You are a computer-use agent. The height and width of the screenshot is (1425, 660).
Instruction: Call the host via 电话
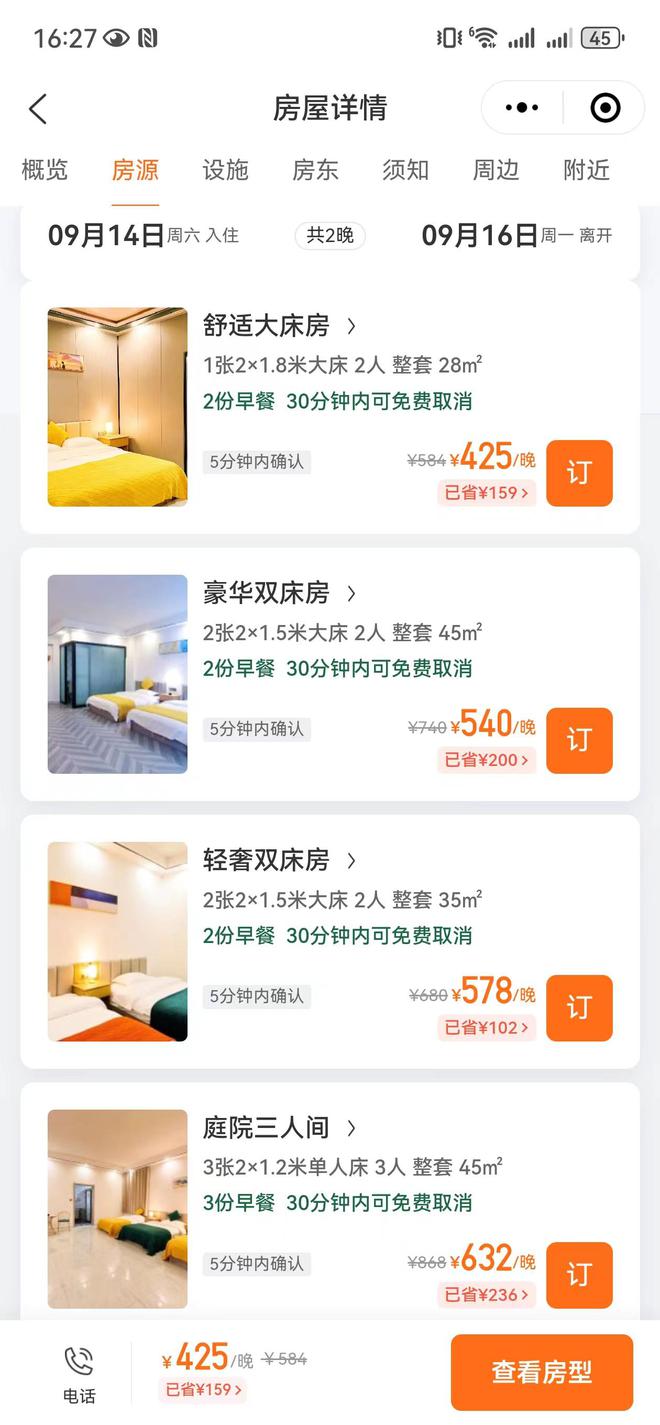click(x=79, y=1373)
